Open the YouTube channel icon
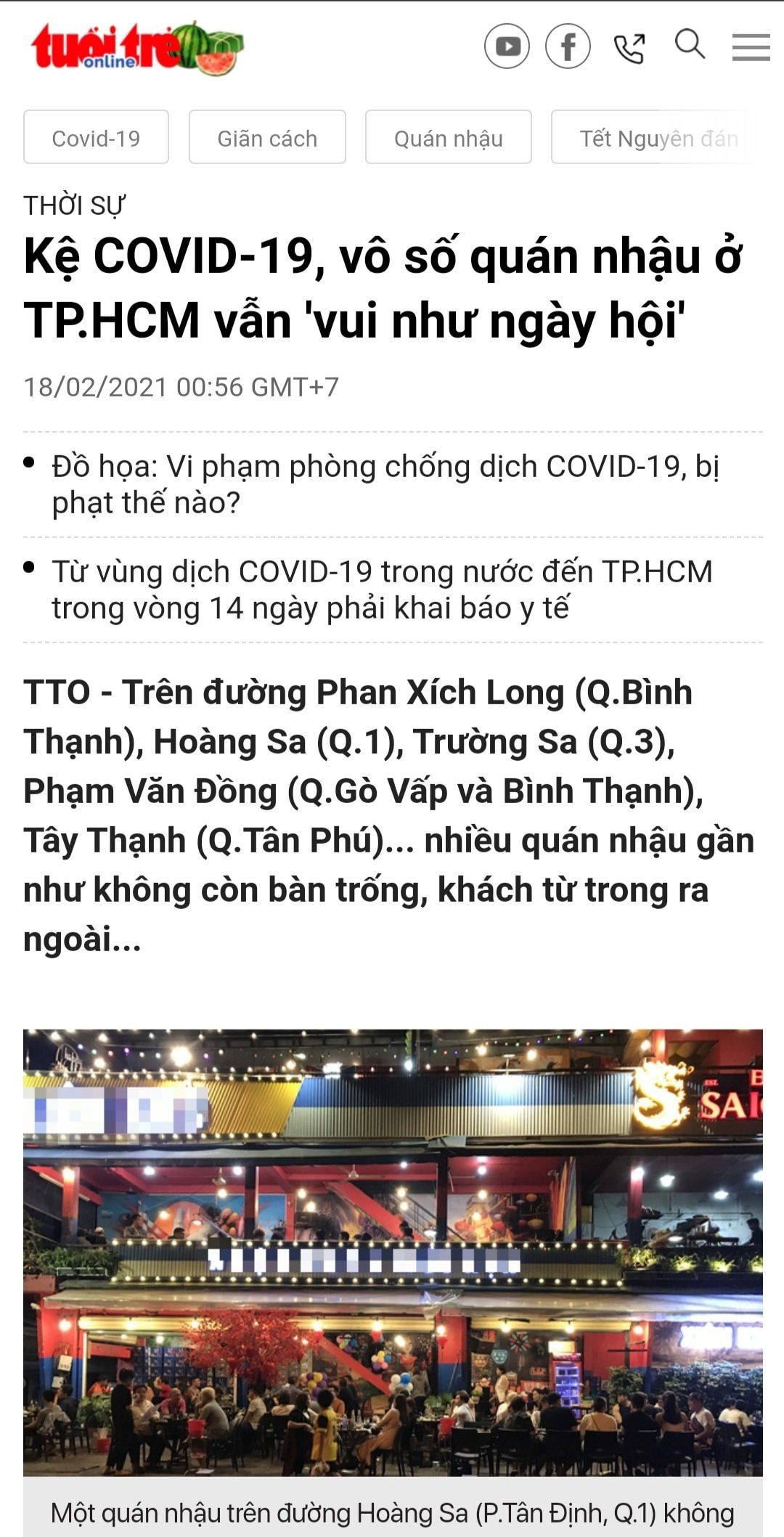 pyautogui.click(x=507, y=46)
